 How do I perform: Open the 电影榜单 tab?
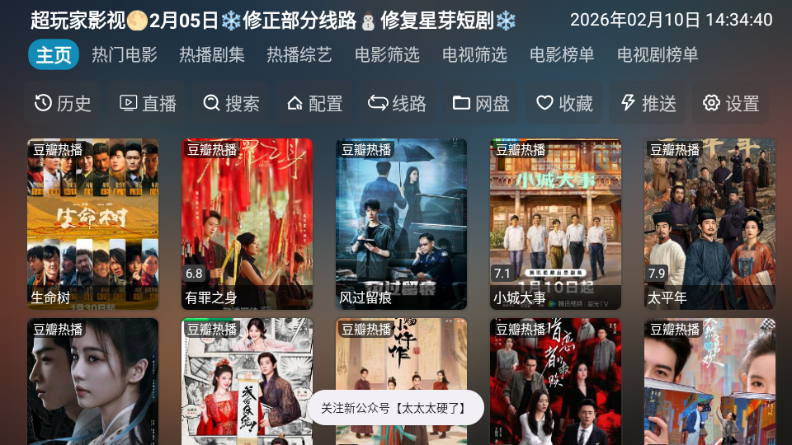pos(562,55)
